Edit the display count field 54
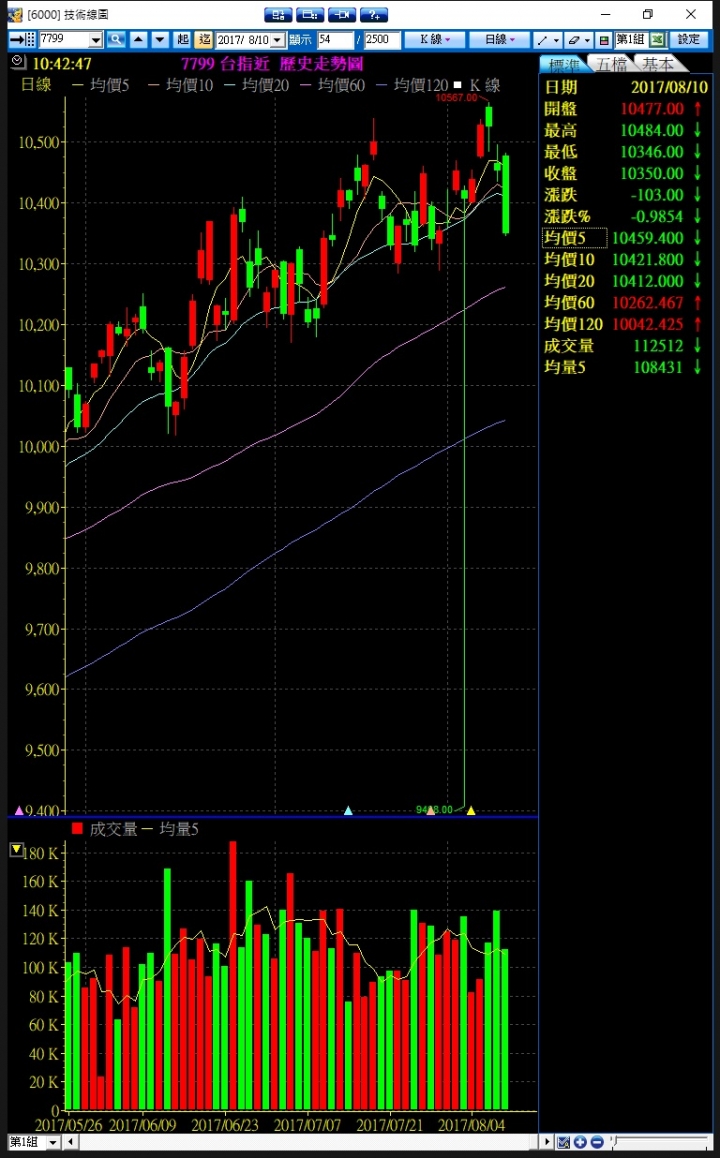Viewport: 720px width, 1158px height. tap(335, 39)
